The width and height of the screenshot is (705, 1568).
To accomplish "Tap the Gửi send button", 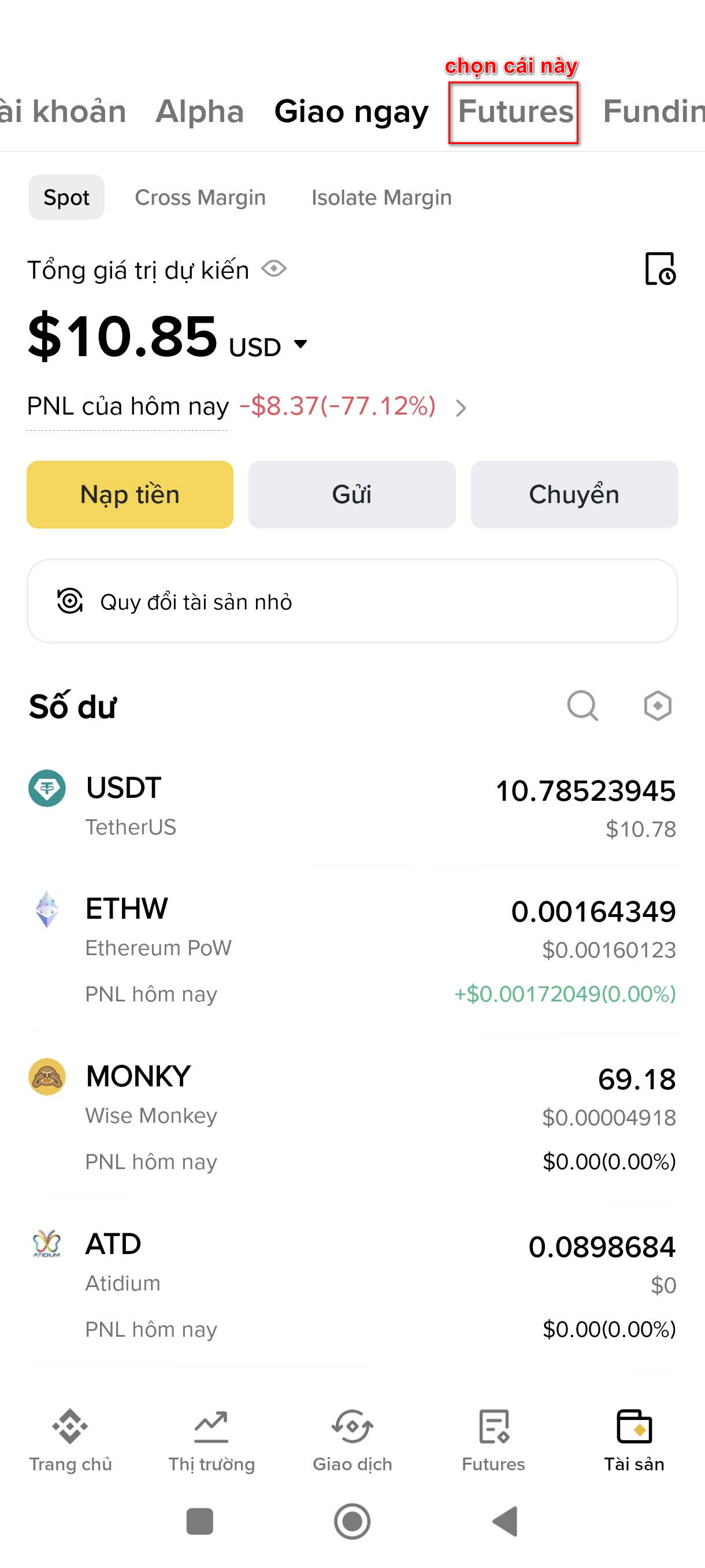I will coord(351,494).
